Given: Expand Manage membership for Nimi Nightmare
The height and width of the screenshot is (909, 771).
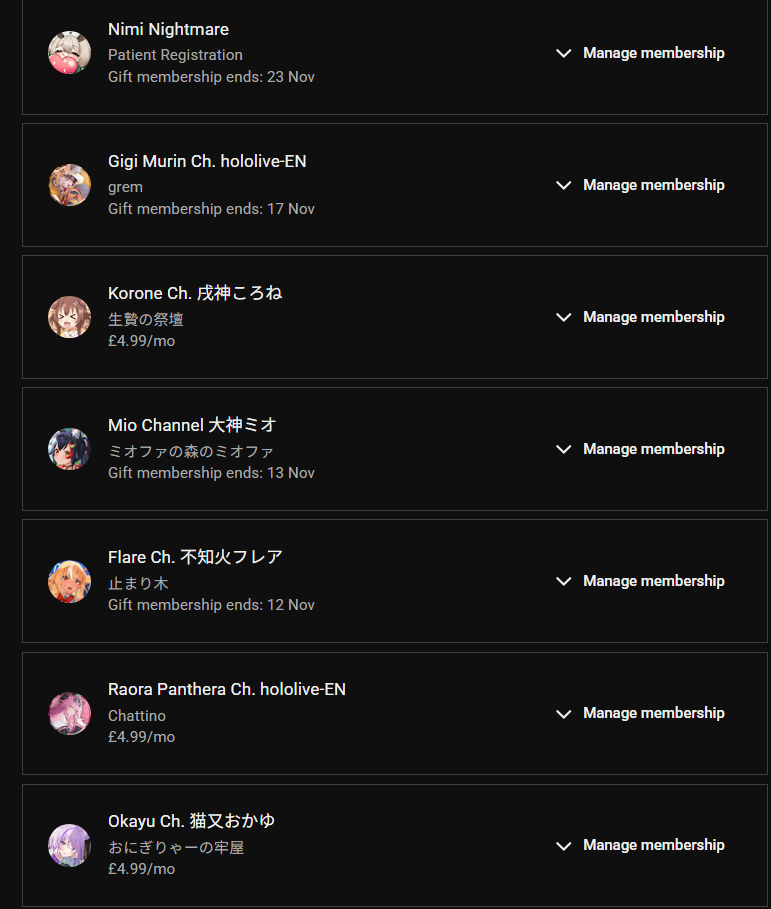Looking at the screenshot, I should 640,53.
